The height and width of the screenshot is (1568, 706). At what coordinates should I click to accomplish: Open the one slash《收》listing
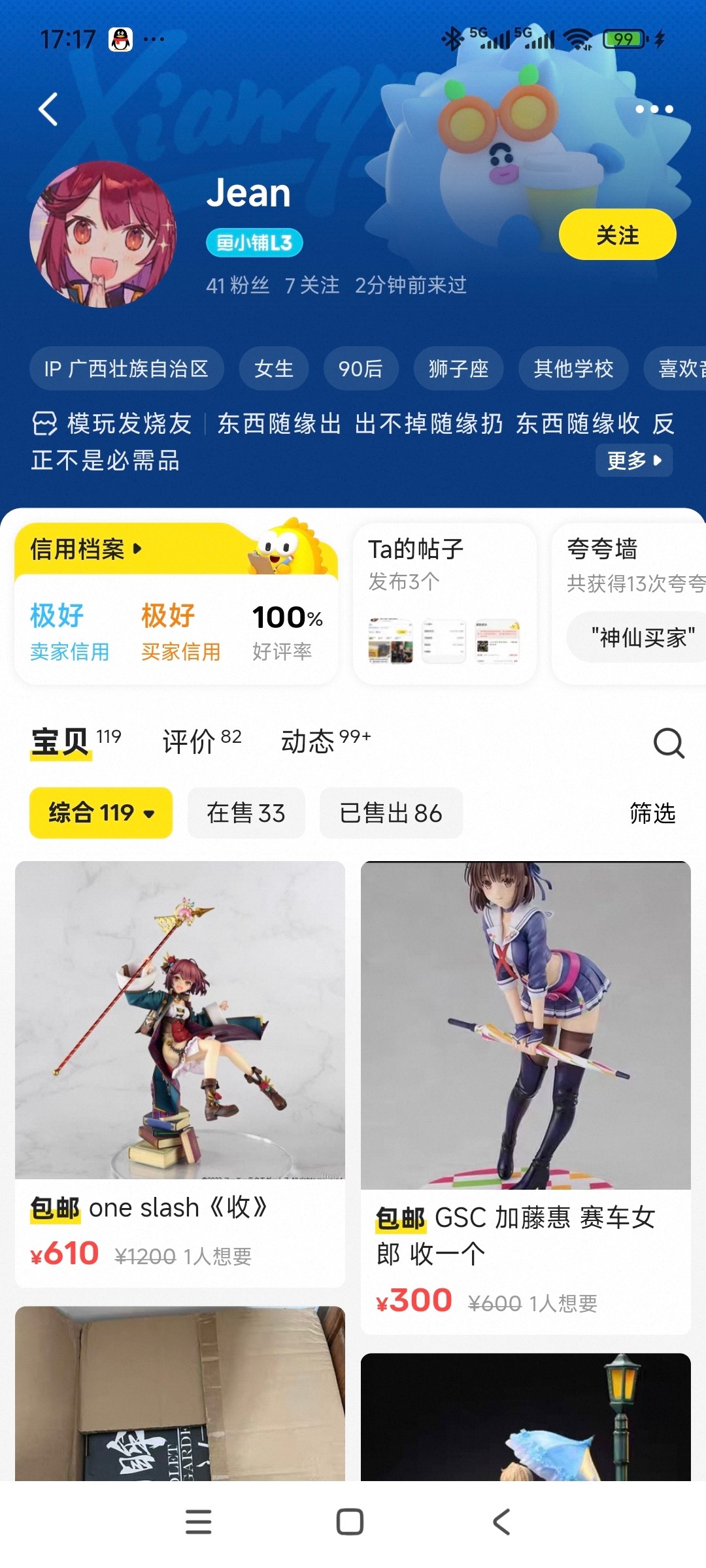(180, 1071)
